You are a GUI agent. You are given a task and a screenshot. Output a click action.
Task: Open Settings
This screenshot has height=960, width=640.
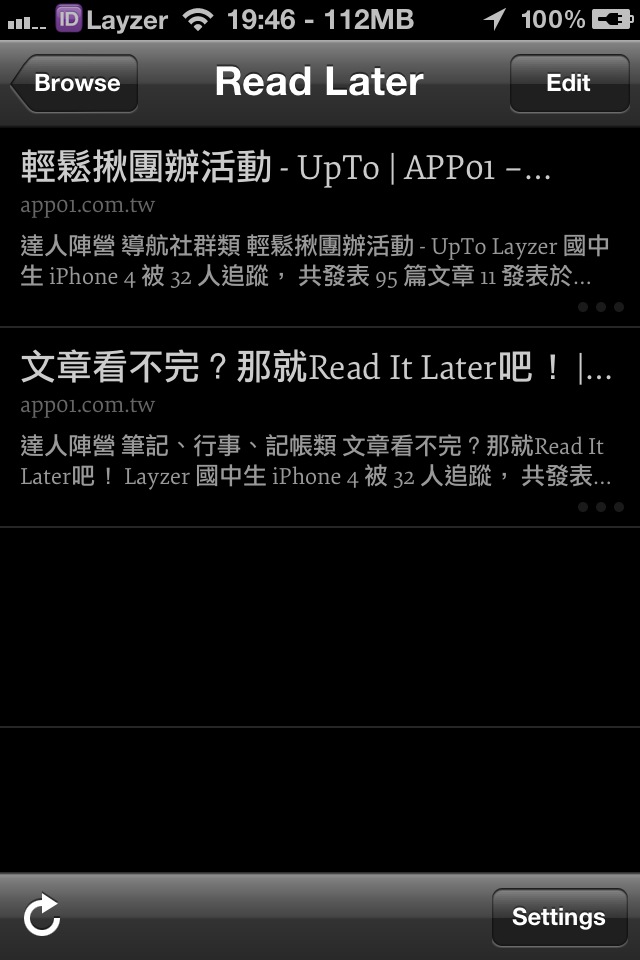[x=559, y=917]
